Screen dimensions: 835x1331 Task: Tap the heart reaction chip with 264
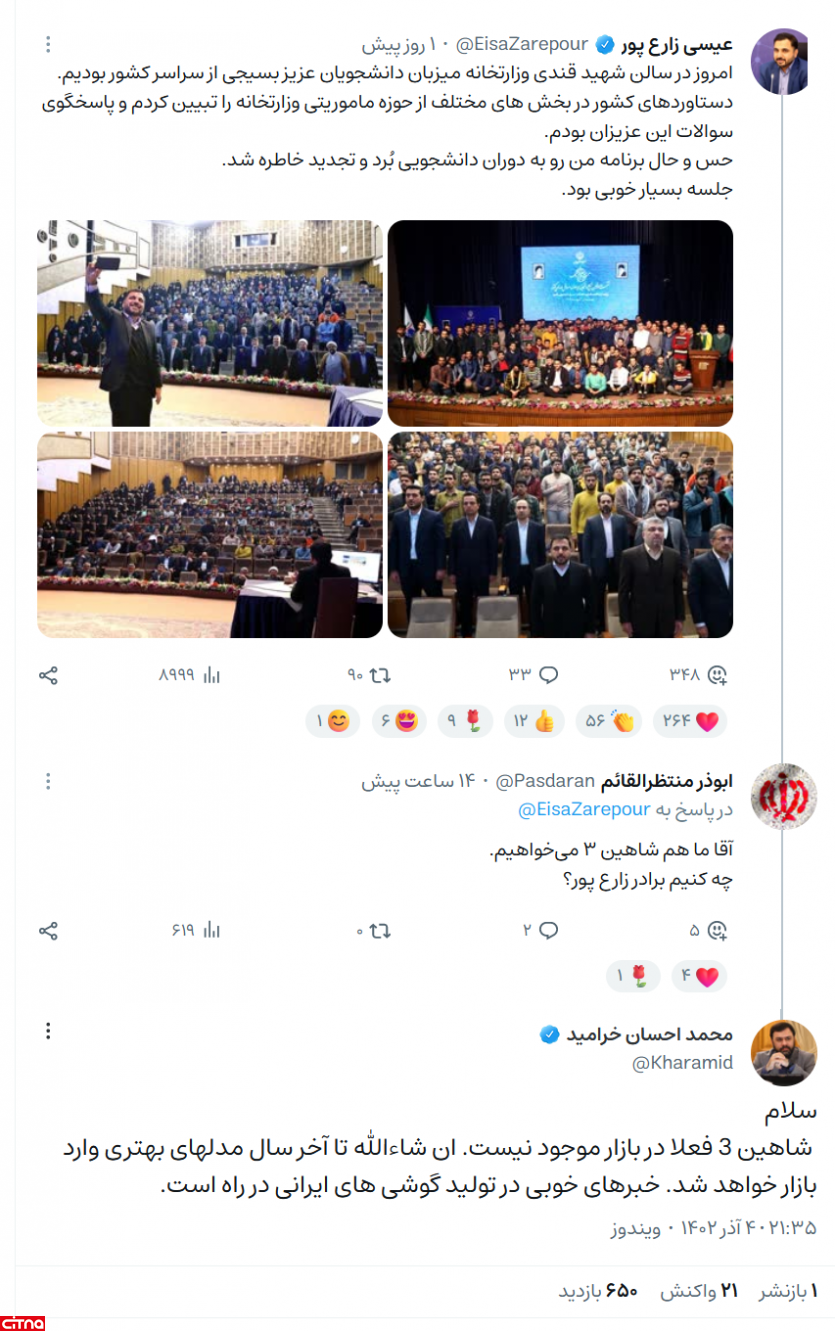(x=690, y=721)
